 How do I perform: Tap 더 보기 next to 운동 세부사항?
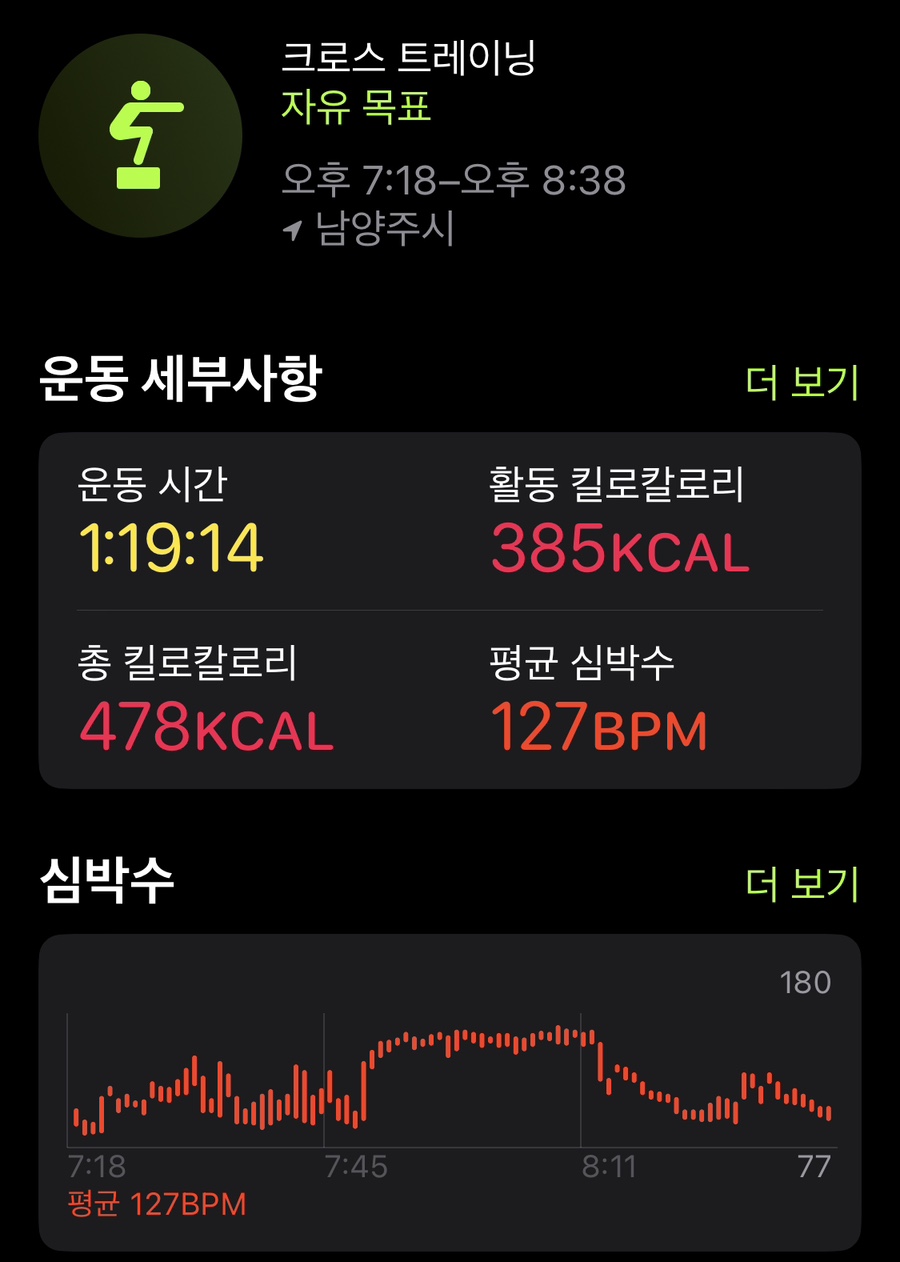(x=802, y=383)
